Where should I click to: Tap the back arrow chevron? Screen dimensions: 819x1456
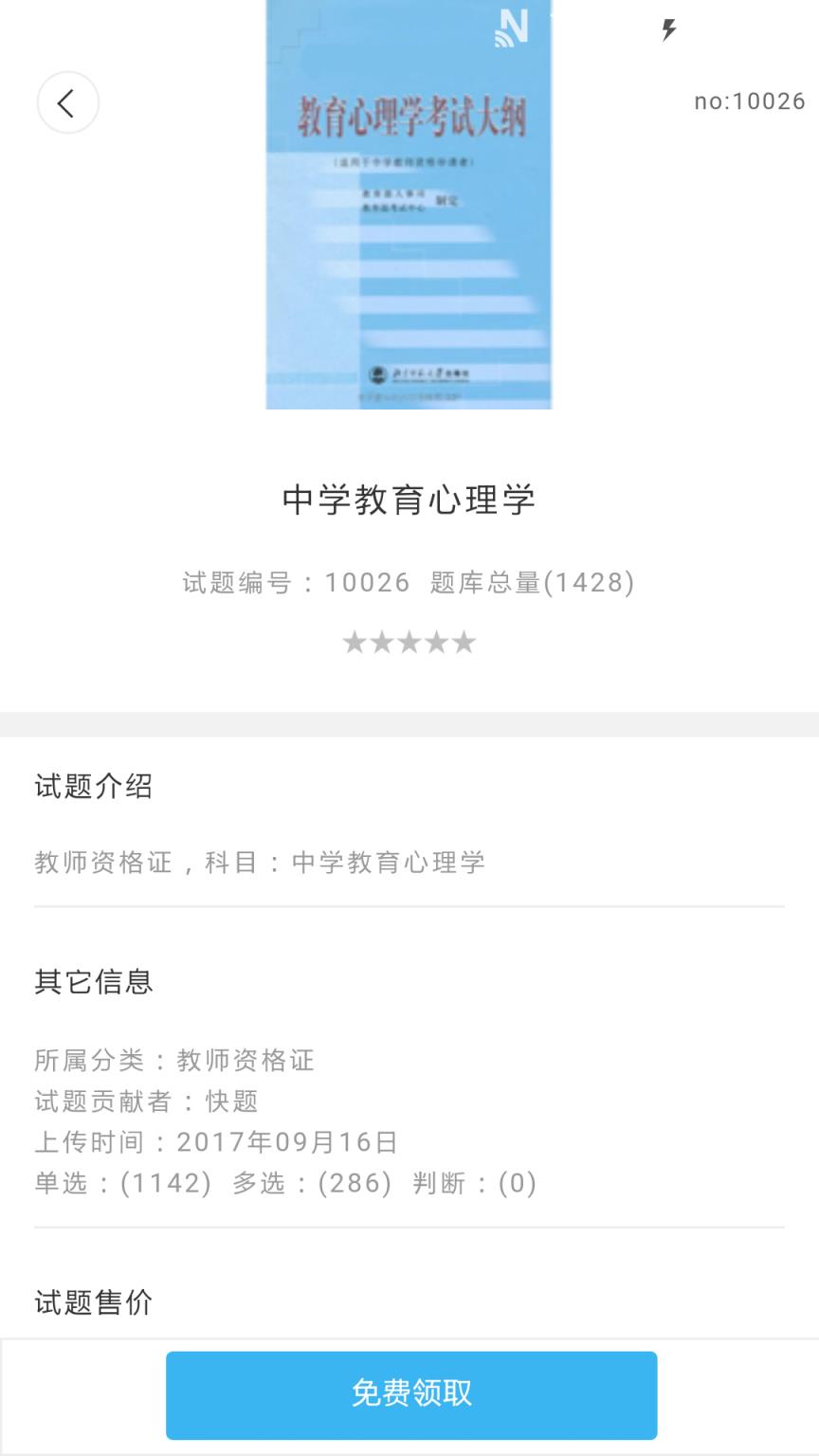[x=67, y=102]
